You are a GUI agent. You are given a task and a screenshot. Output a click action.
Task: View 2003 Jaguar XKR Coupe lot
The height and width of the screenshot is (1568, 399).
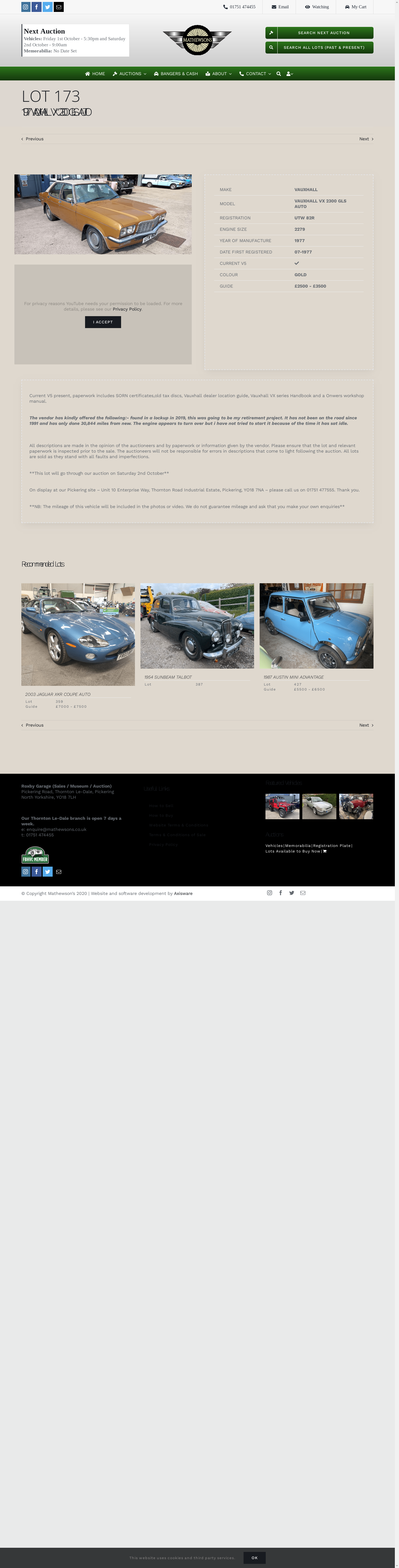pyautogui.click(x=78, y=635)
